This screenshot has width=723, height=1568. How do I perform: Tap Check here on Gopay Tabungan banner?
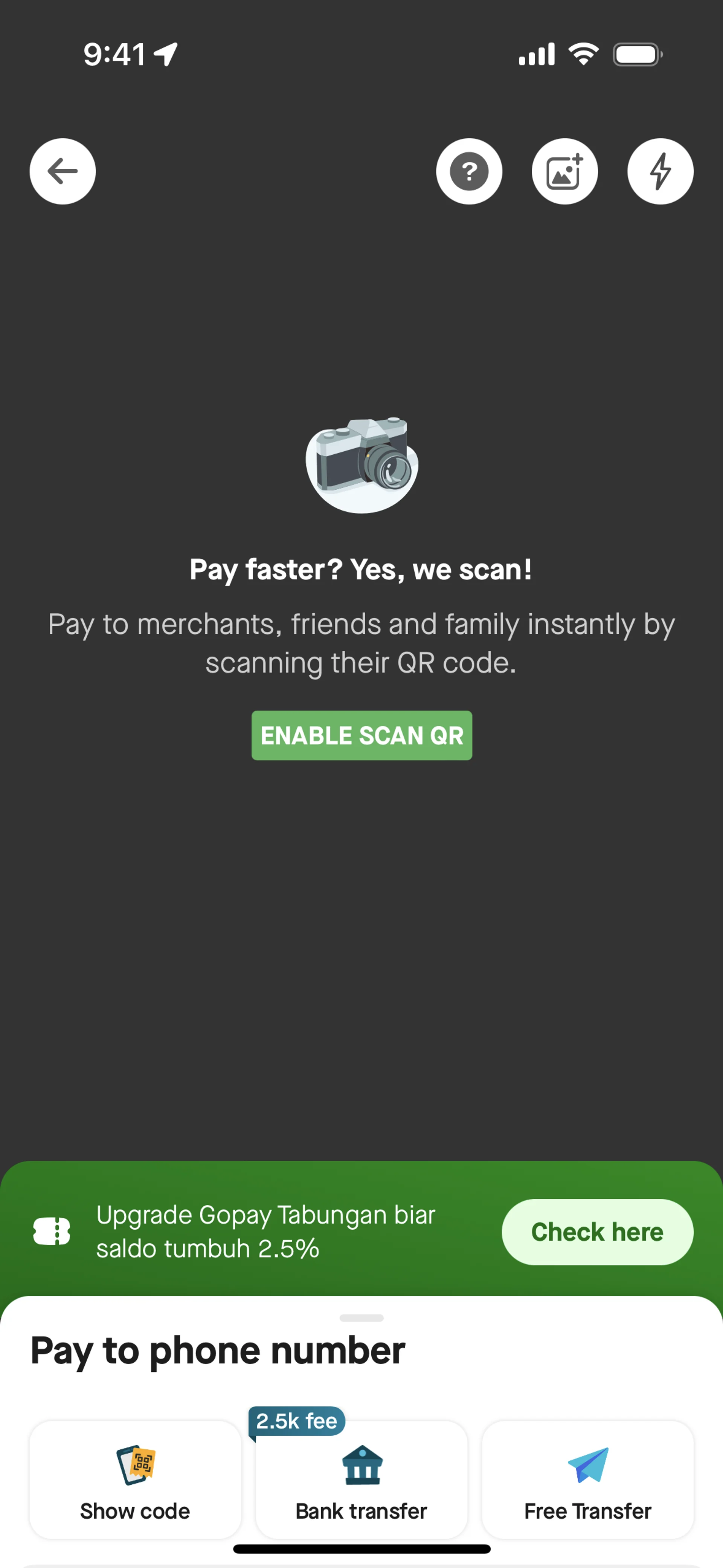(x=596, y=1232)
